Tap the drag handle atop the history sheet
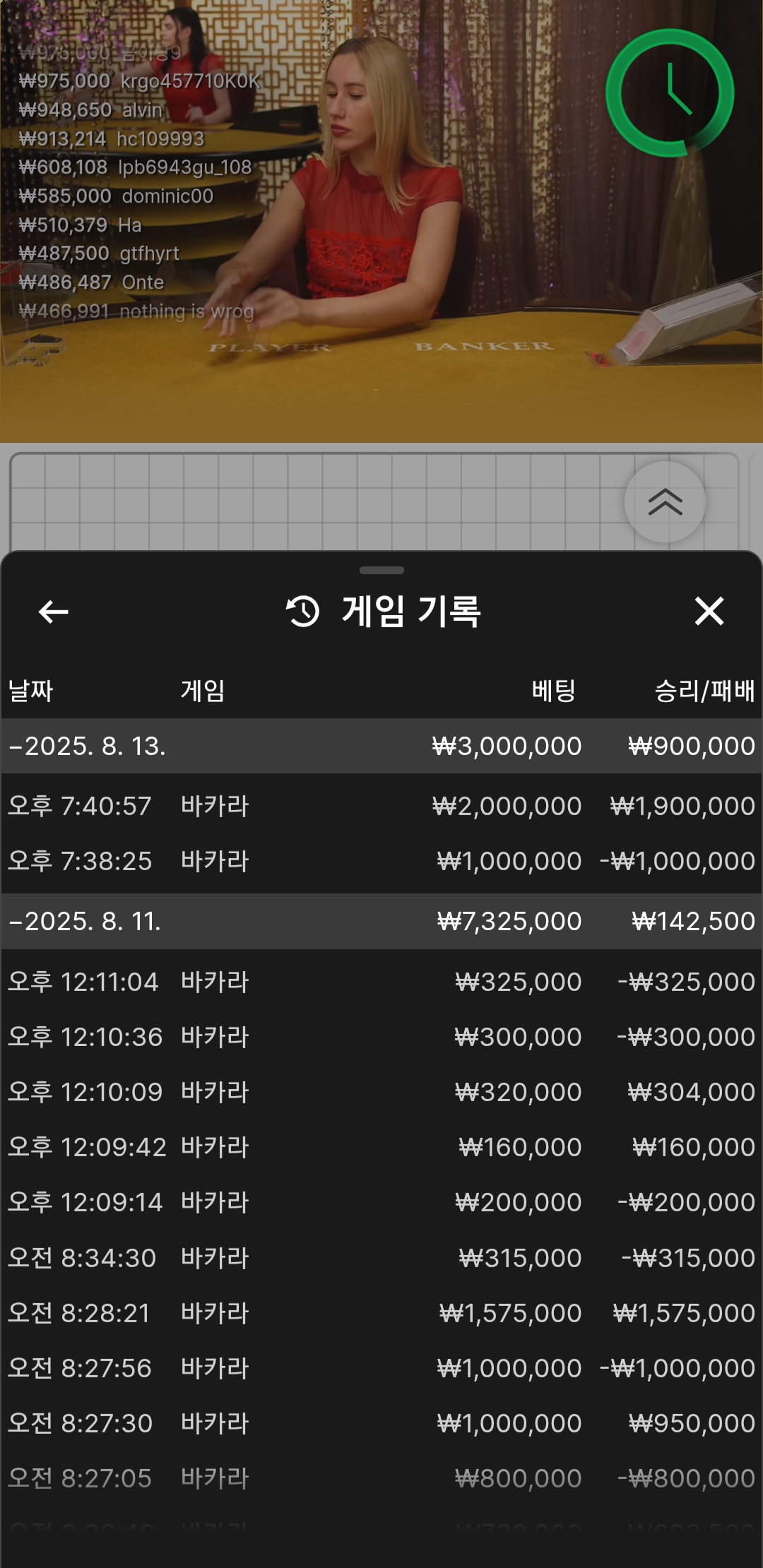This screenshot has height=1568, width=763. tap(381, 570)
